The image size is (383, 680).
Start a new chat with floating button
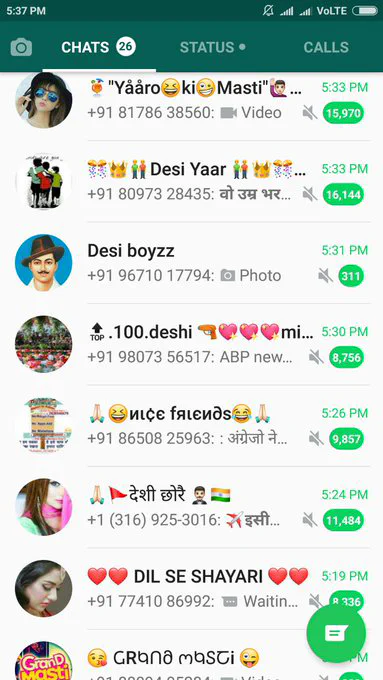[x=336, y=634]
